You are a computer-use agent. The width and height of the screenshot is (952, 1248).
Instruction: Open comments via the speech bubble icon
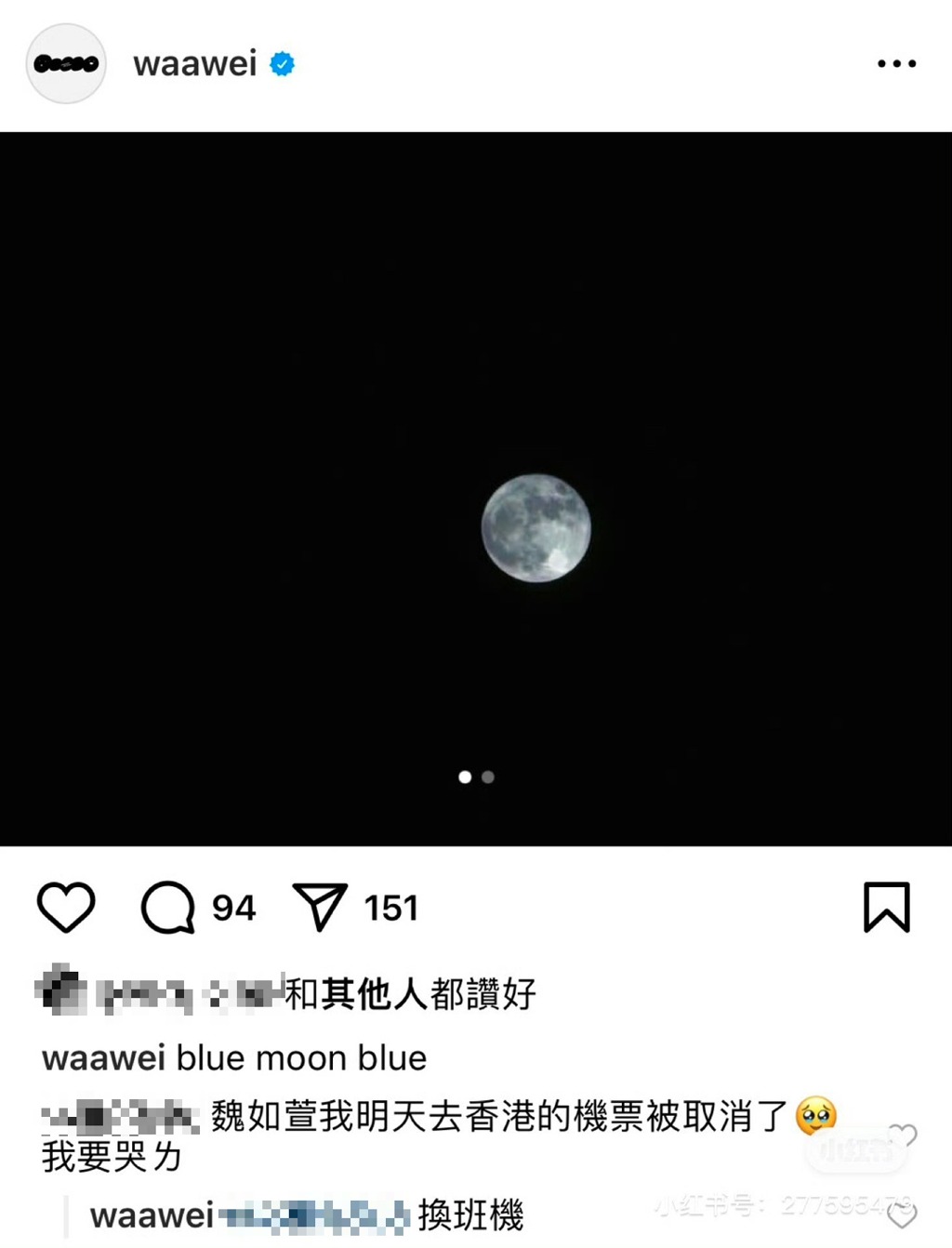tap(167, 908)
